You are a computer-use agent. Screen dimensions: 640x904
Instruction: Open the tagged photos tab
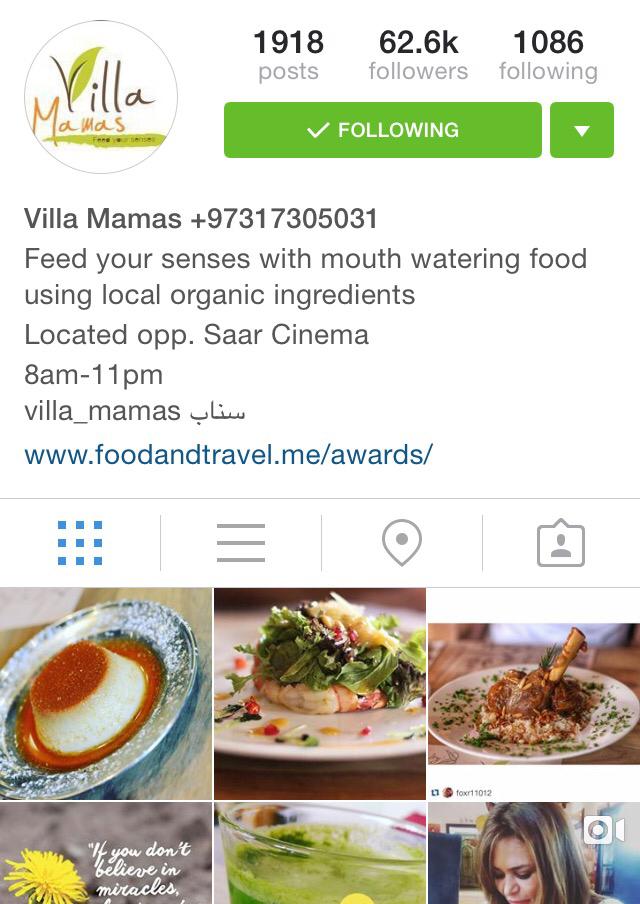coord(561,544)
